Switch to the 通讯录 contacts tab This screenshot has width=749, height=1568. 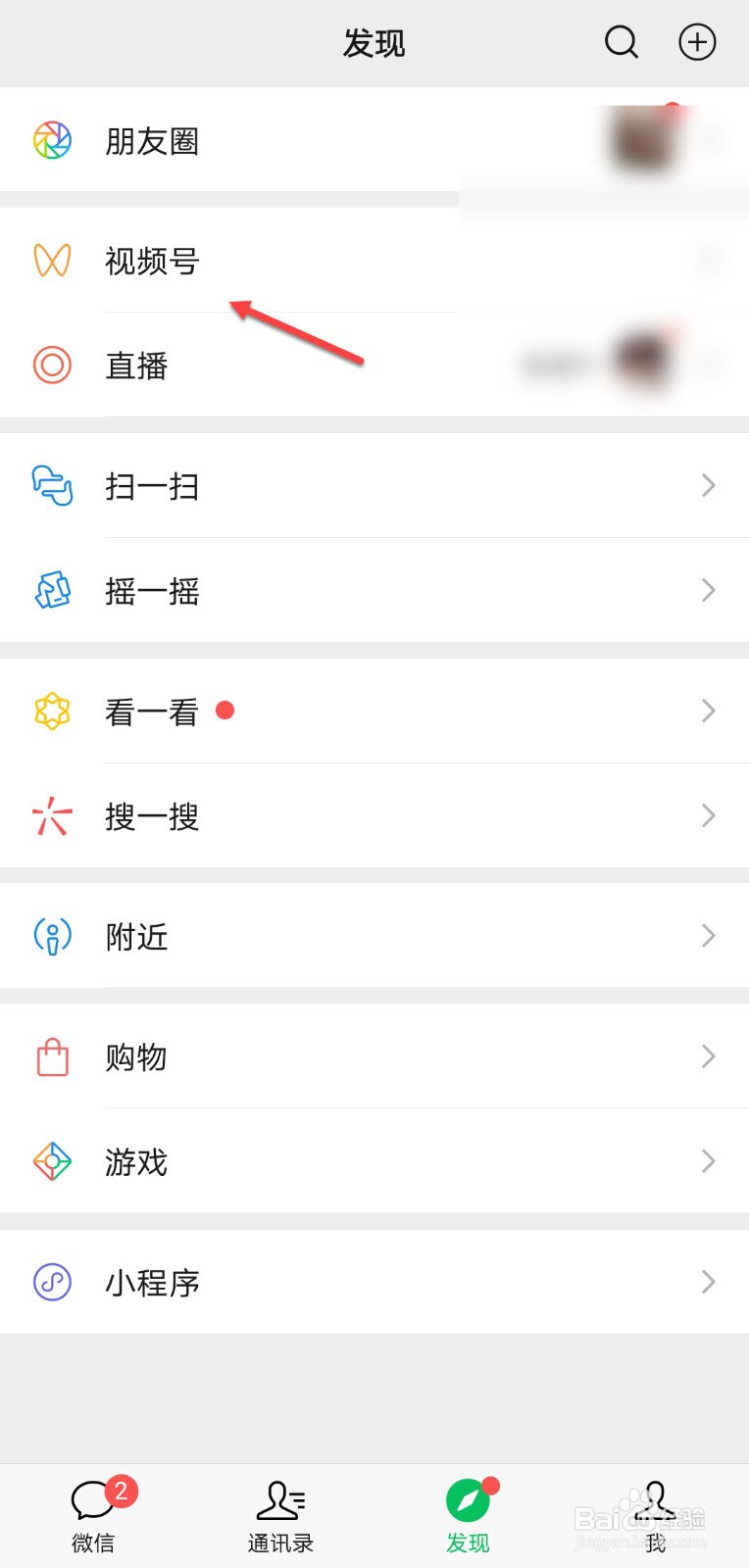(280, 1514)
